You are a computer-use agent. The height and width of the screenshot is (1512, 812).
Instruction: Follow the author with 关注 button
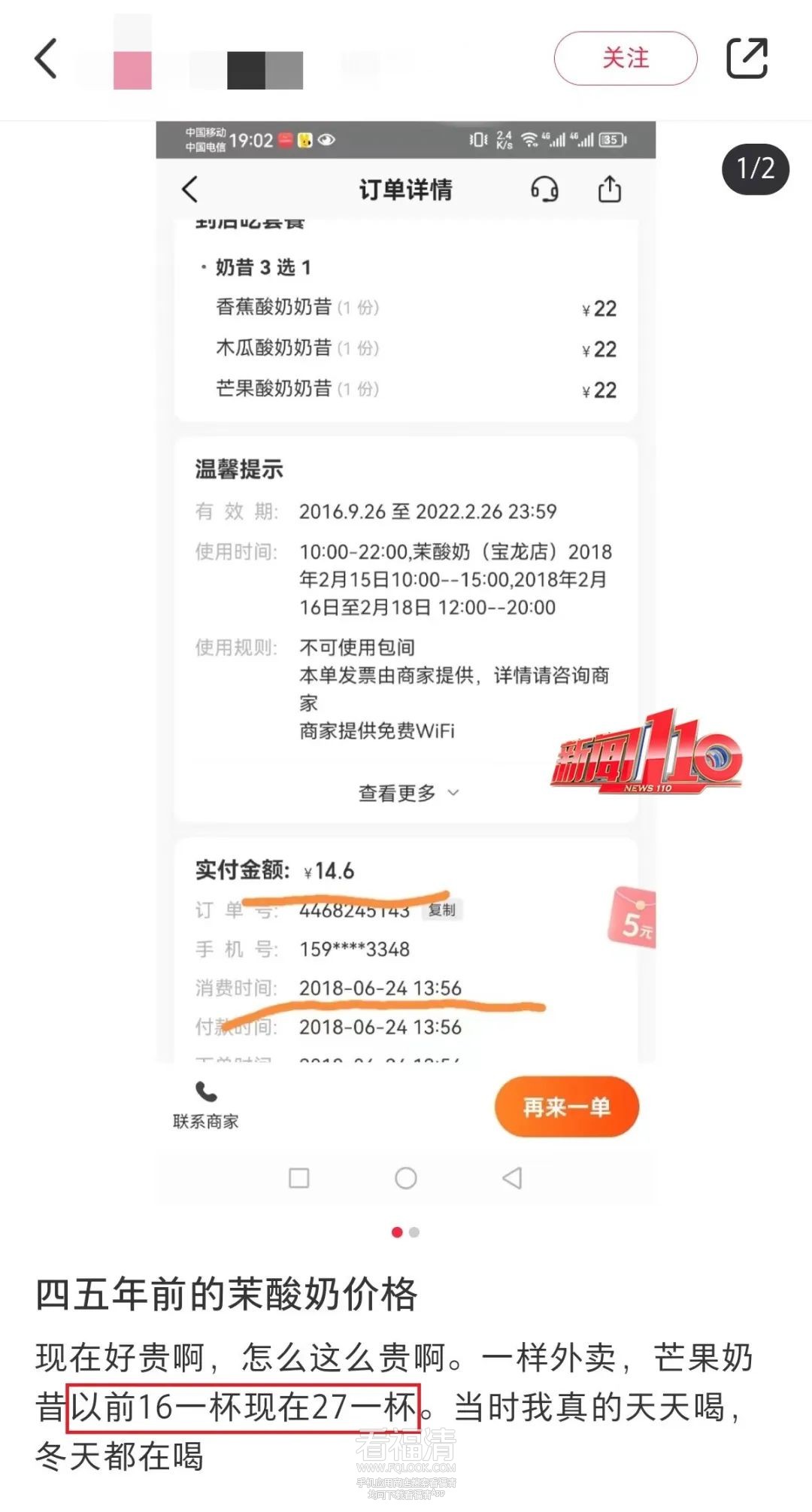pyautogui.click(x=626, y=59)
